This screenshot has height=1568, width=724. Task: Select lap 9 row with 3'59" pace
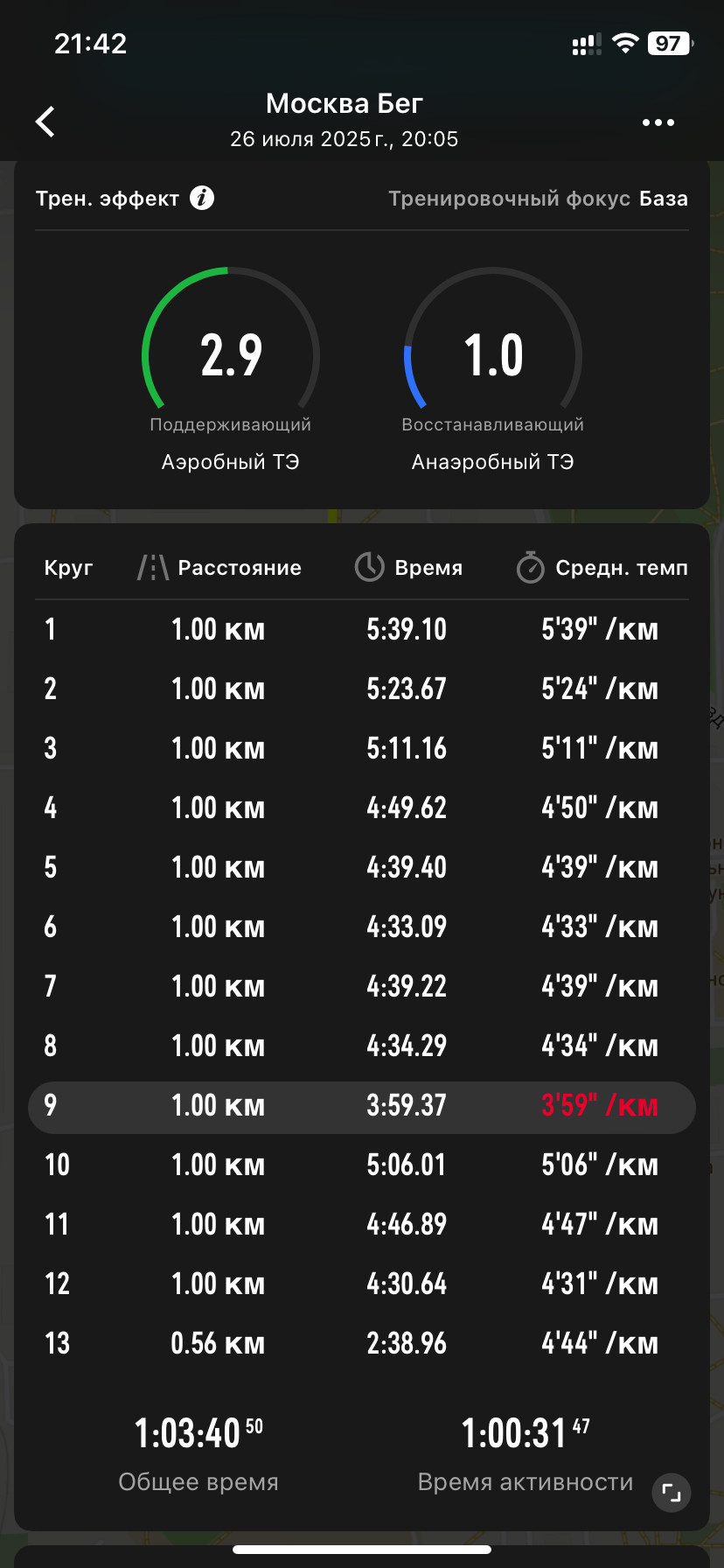(x=362, y=1106)
